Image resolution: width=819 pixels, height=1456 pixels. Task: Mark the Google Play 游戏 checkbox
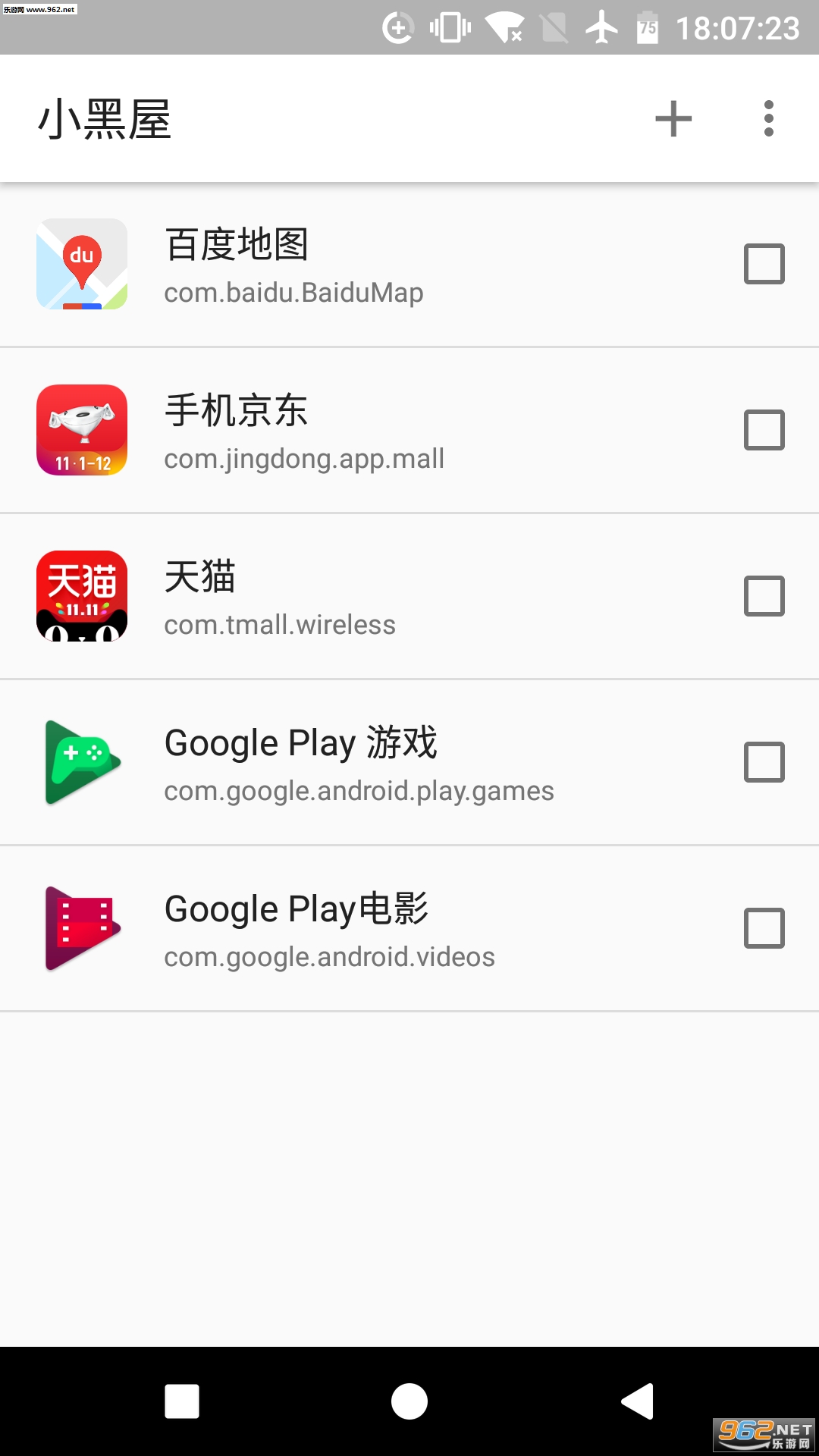tap(764, 762)
